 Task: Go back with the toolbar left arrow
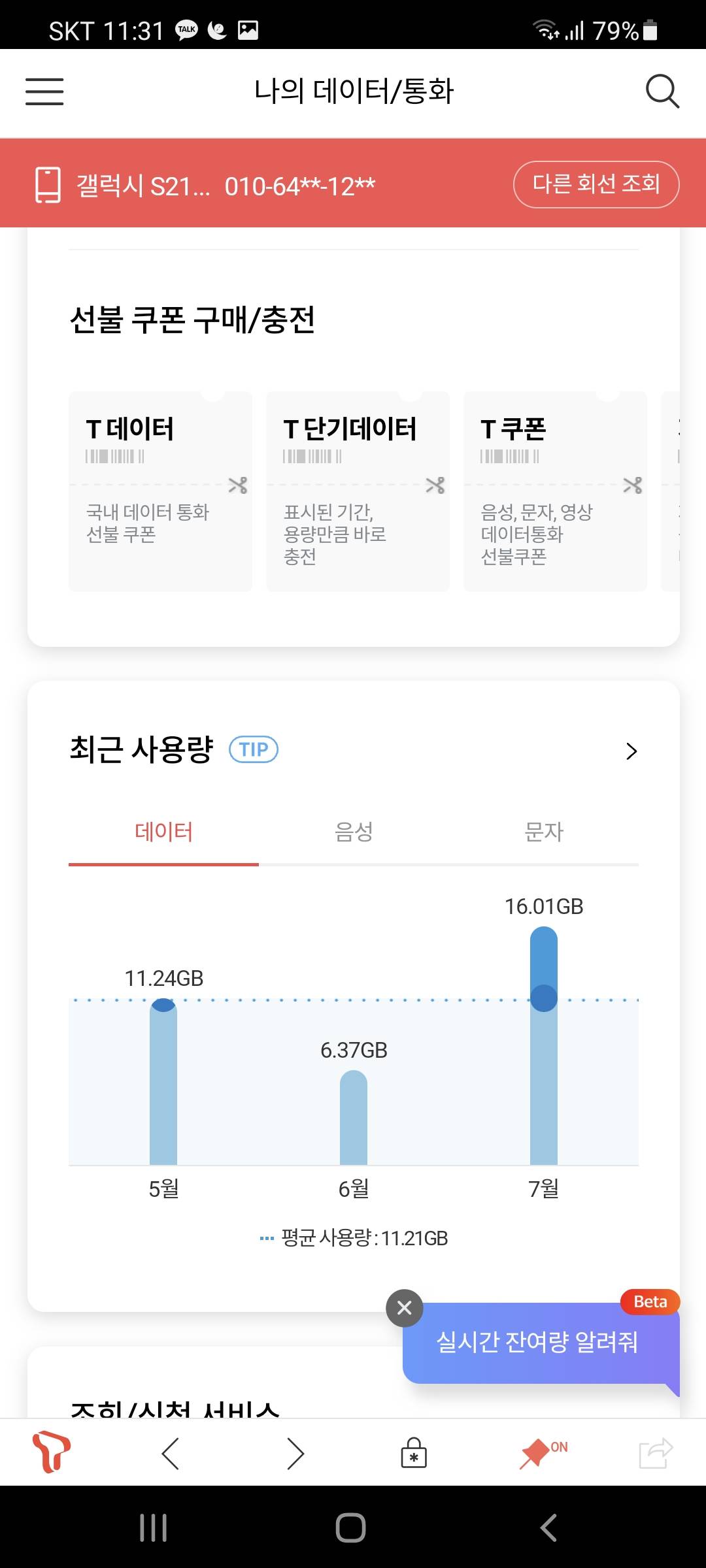point(170,1454)
